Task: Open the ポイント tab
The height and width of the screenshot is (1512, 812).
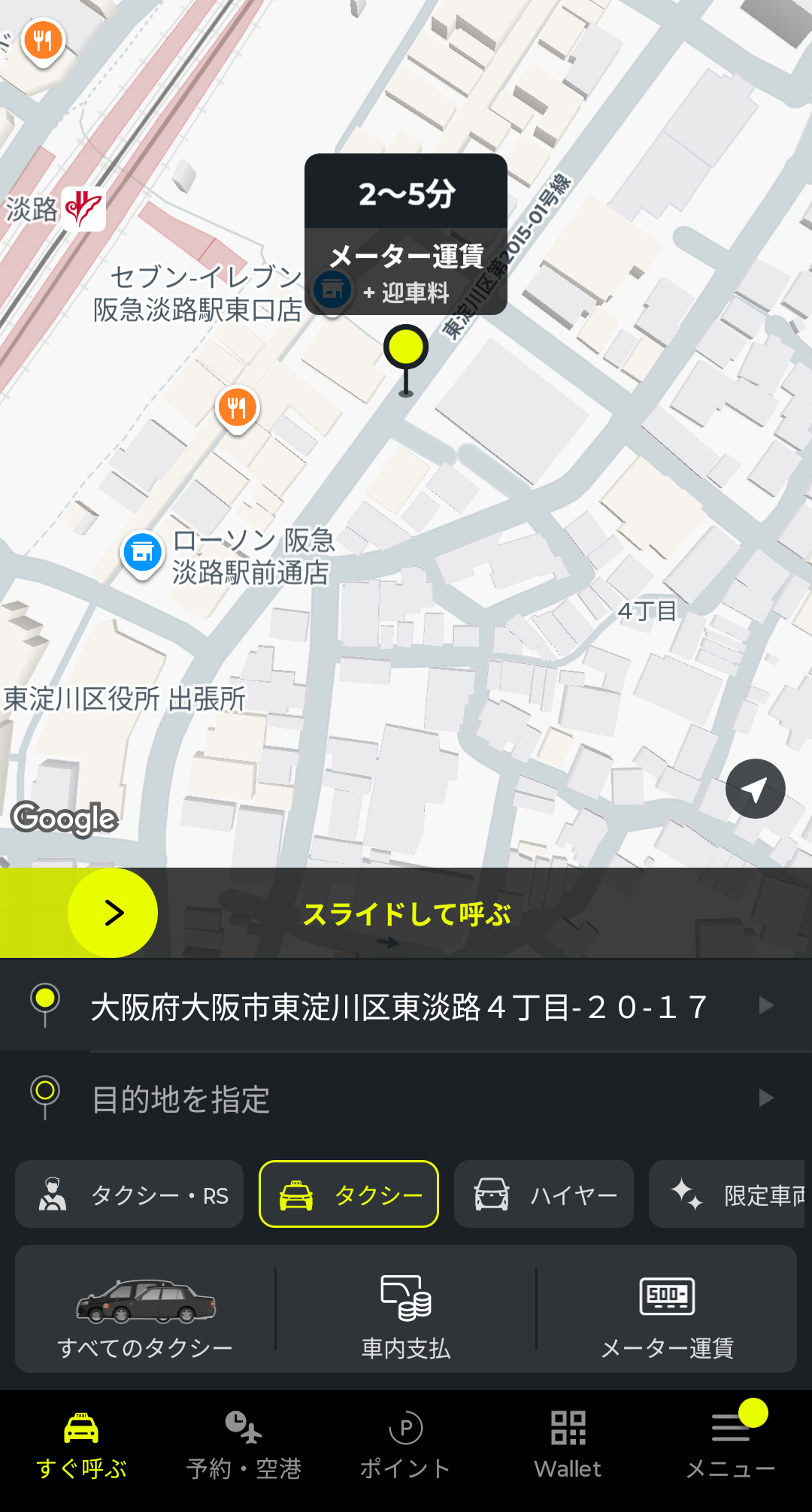Action: click(x=406, y=1447)
